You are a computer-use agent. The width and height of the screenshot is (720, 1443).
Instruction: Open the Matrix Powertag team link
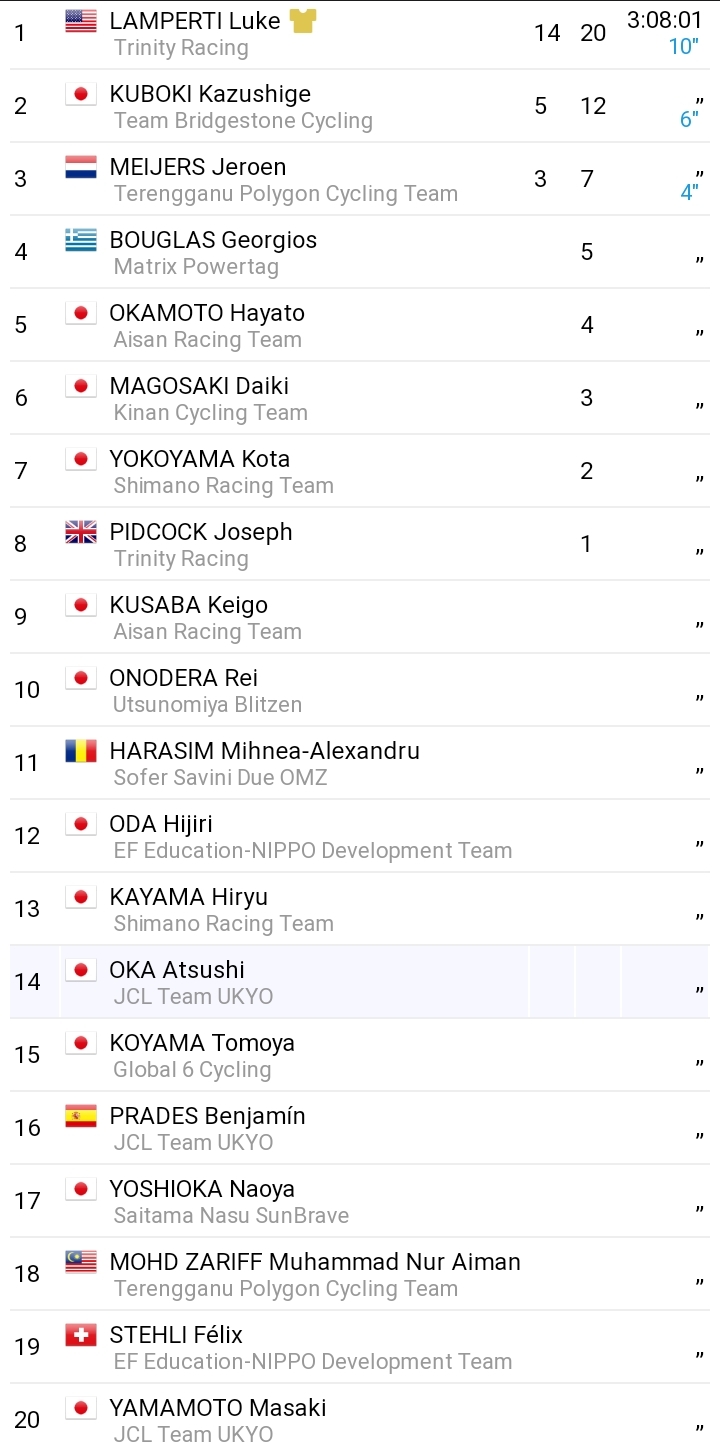click(196, 267)
